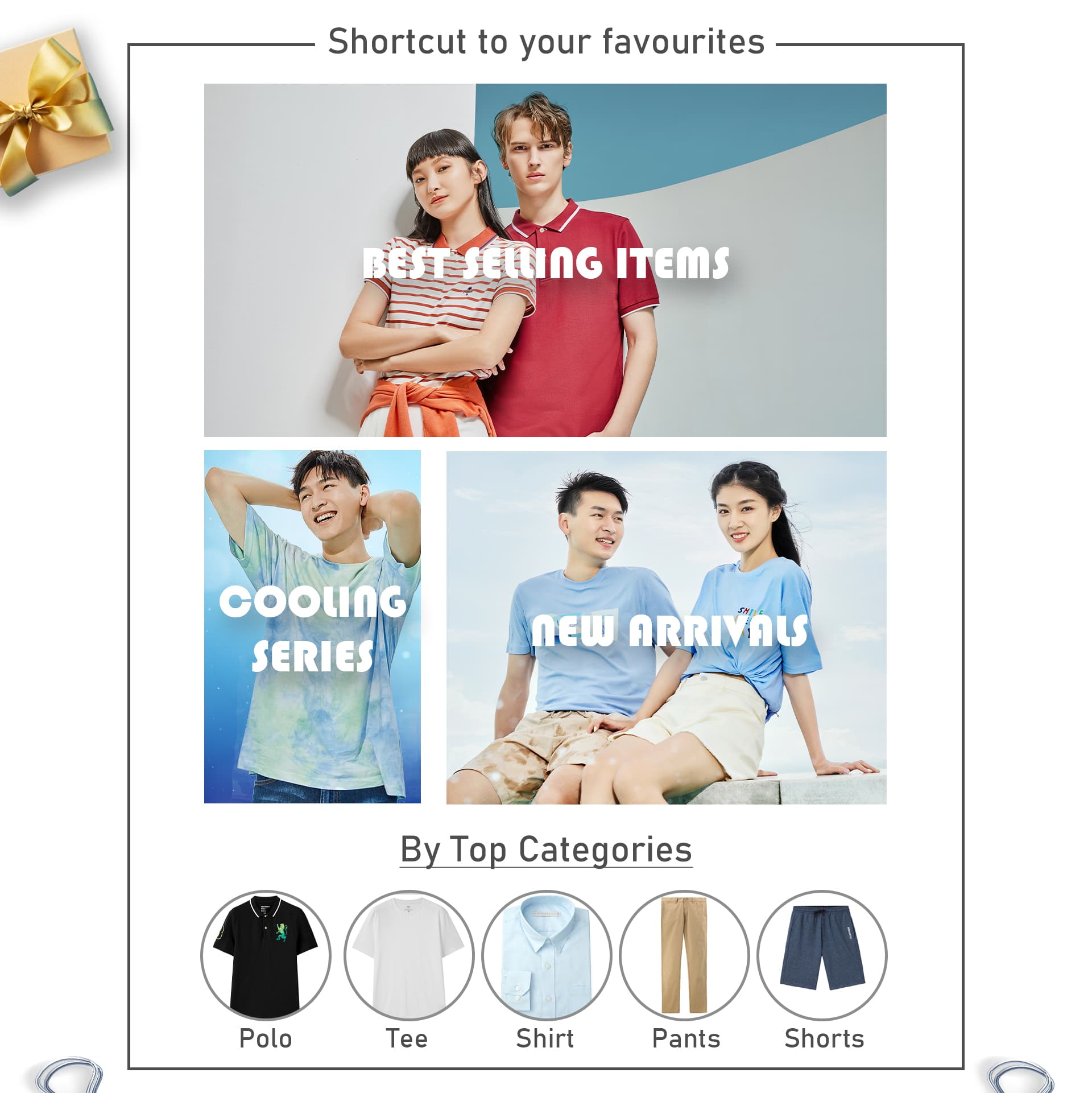Choose the Shorts category

[x=822, y=956]
